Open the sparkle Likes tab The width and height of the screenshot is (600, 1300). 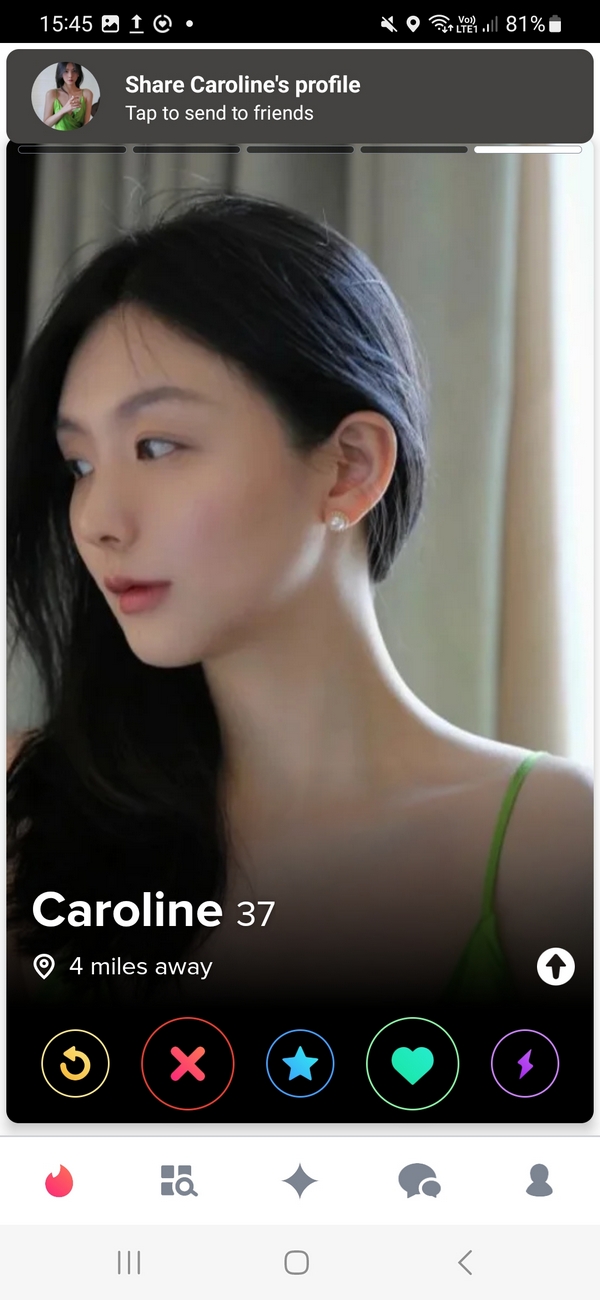[300, 1181]
